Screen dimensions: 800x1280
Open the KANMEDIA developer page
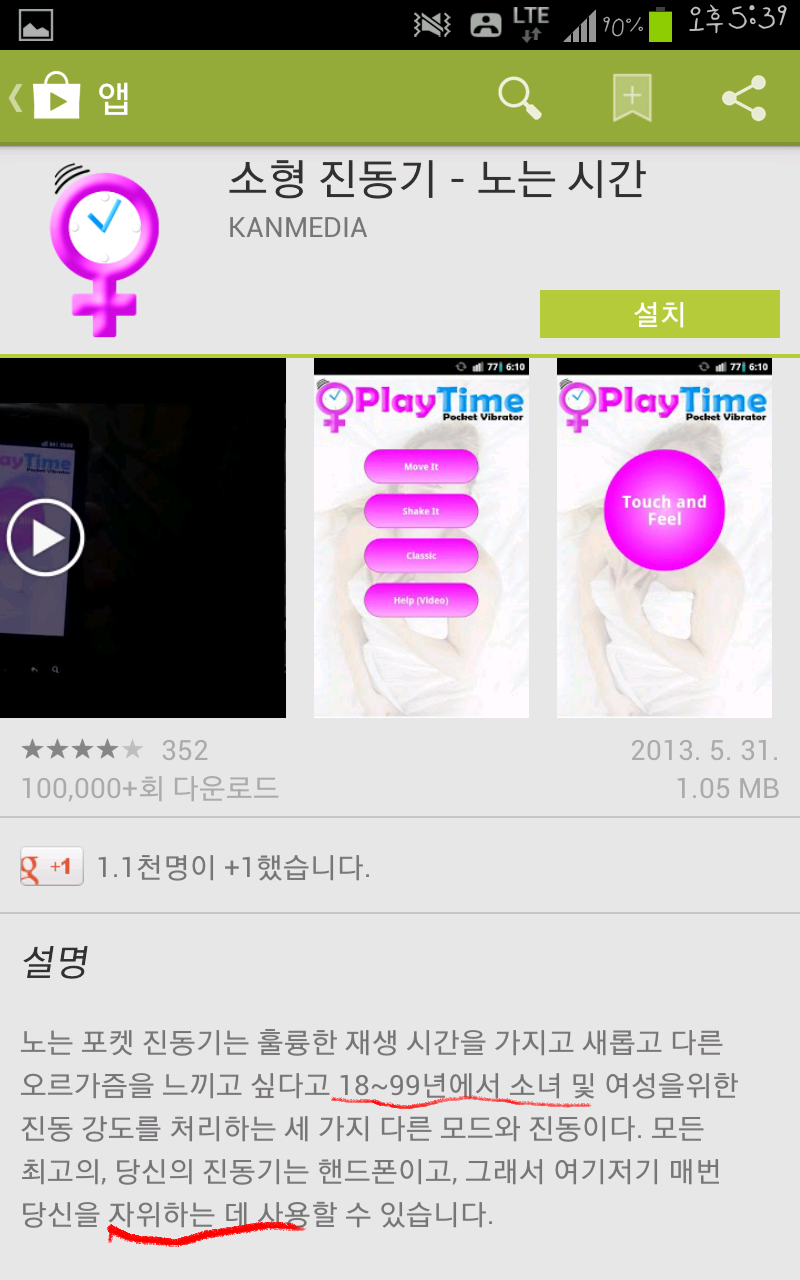tap(298, 228)
